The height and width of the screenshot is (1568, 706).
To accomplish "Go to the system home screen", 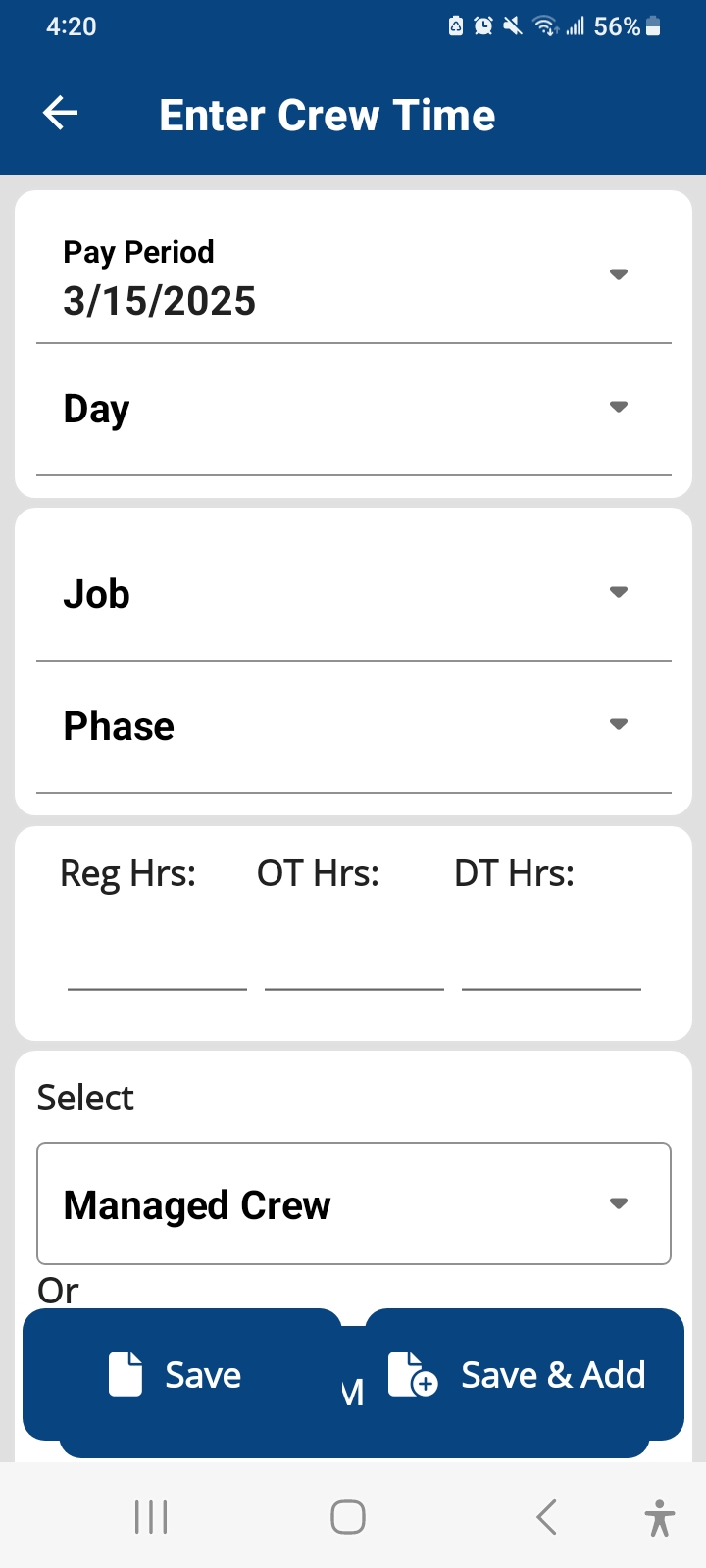I will [348, 1517].
